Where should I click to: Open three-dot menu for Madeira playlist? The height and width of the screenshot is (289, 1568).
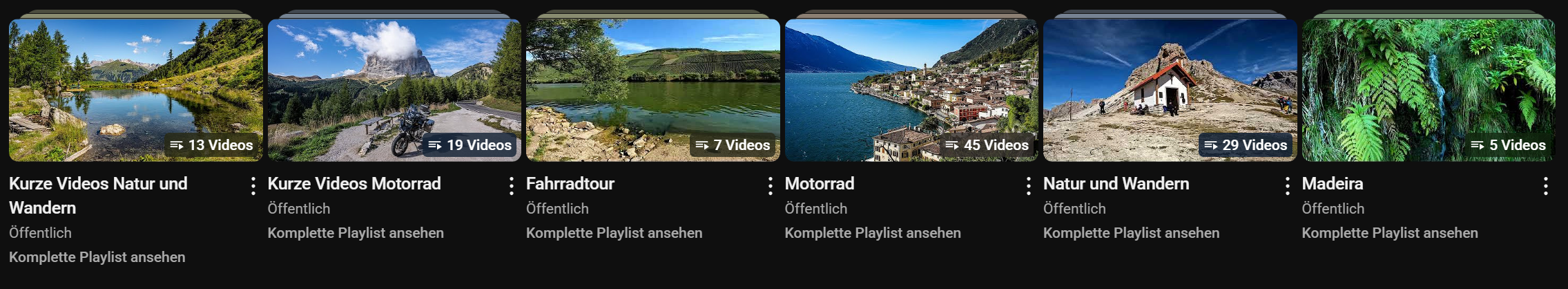(1545, 185)
